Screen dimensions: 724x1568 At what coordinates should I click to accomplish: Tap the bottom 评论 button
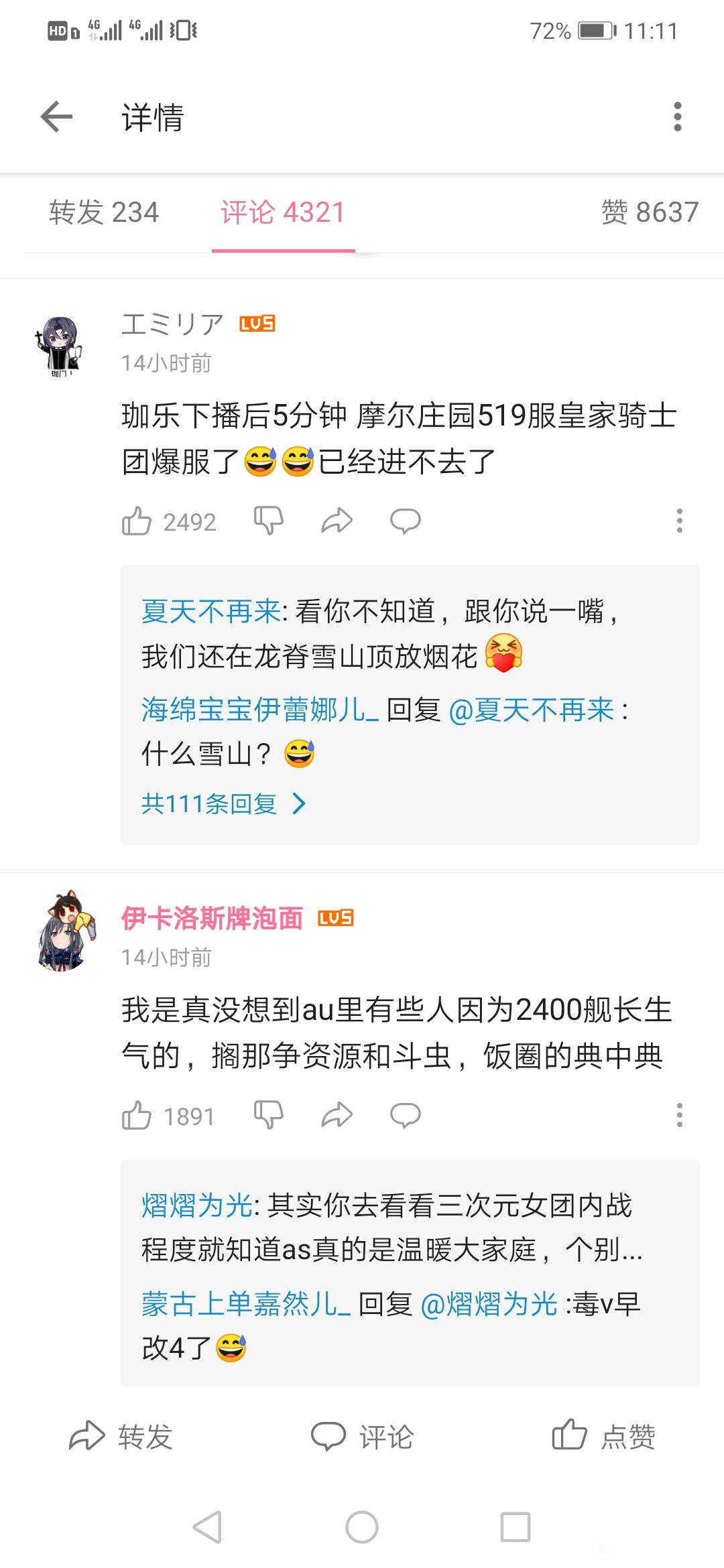click(x=362, y=1436)
